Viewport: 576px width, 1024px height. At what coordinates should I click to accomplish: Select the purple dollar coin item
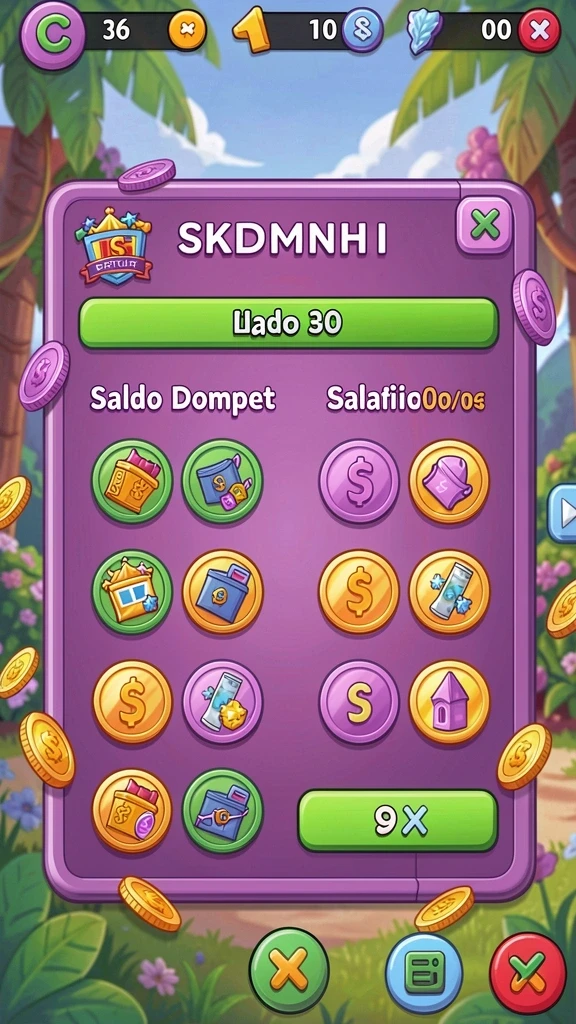coord(359,481)
